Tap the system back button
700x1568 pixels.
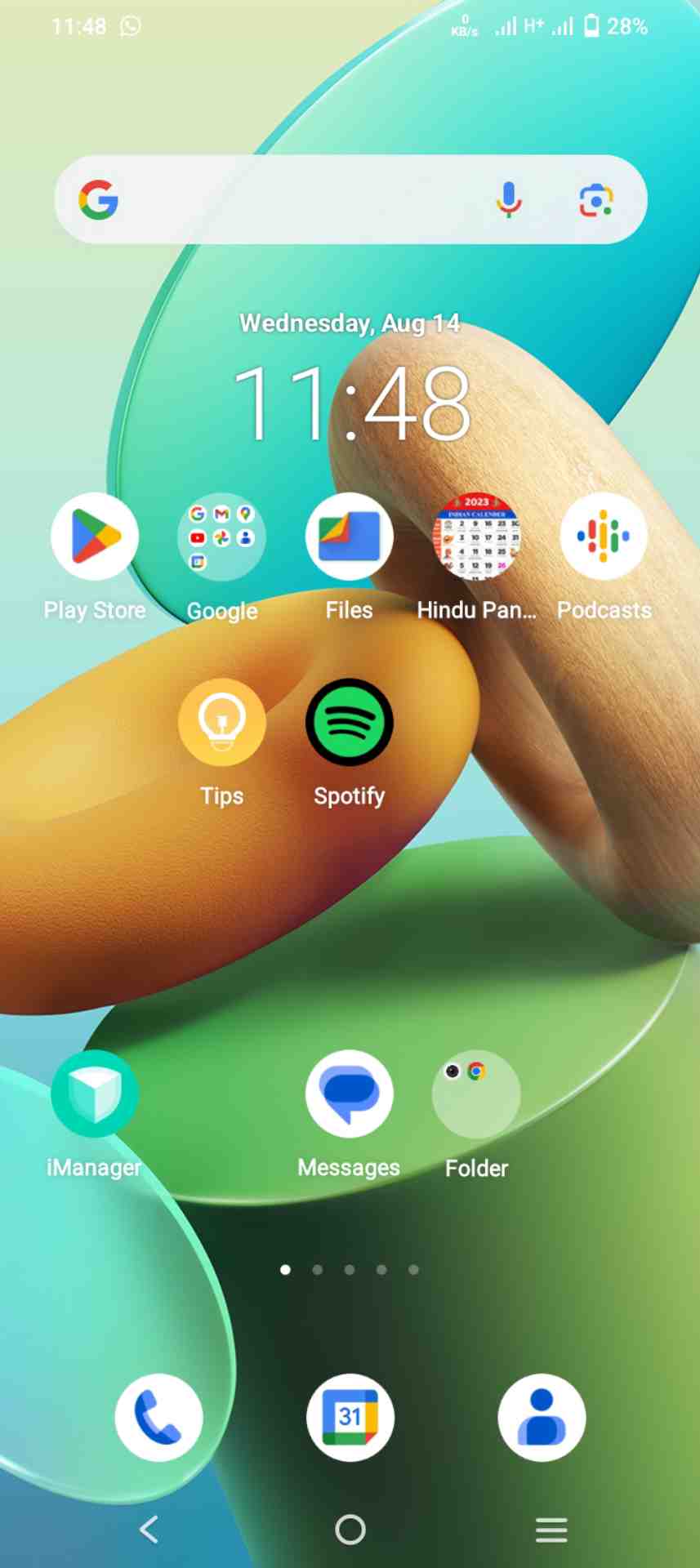pos(149,1529)
